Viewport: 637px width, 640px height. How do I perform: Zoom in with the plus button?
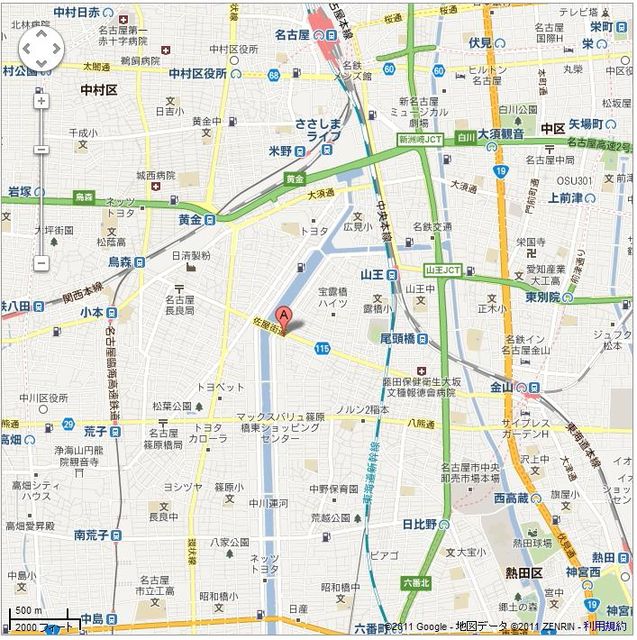coord(41,101)
